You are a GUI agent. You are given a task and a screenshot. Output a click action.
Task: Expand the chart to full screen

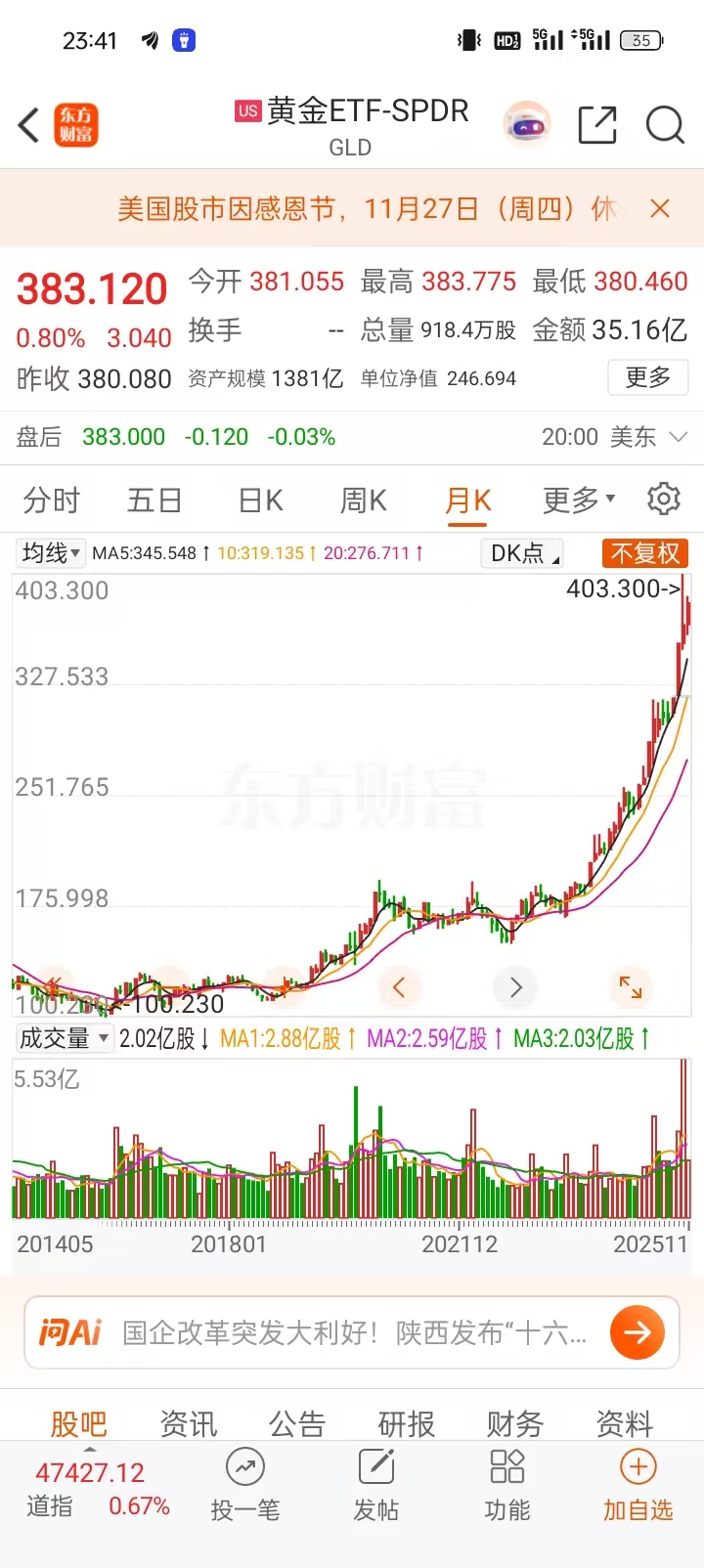(631, 987)
